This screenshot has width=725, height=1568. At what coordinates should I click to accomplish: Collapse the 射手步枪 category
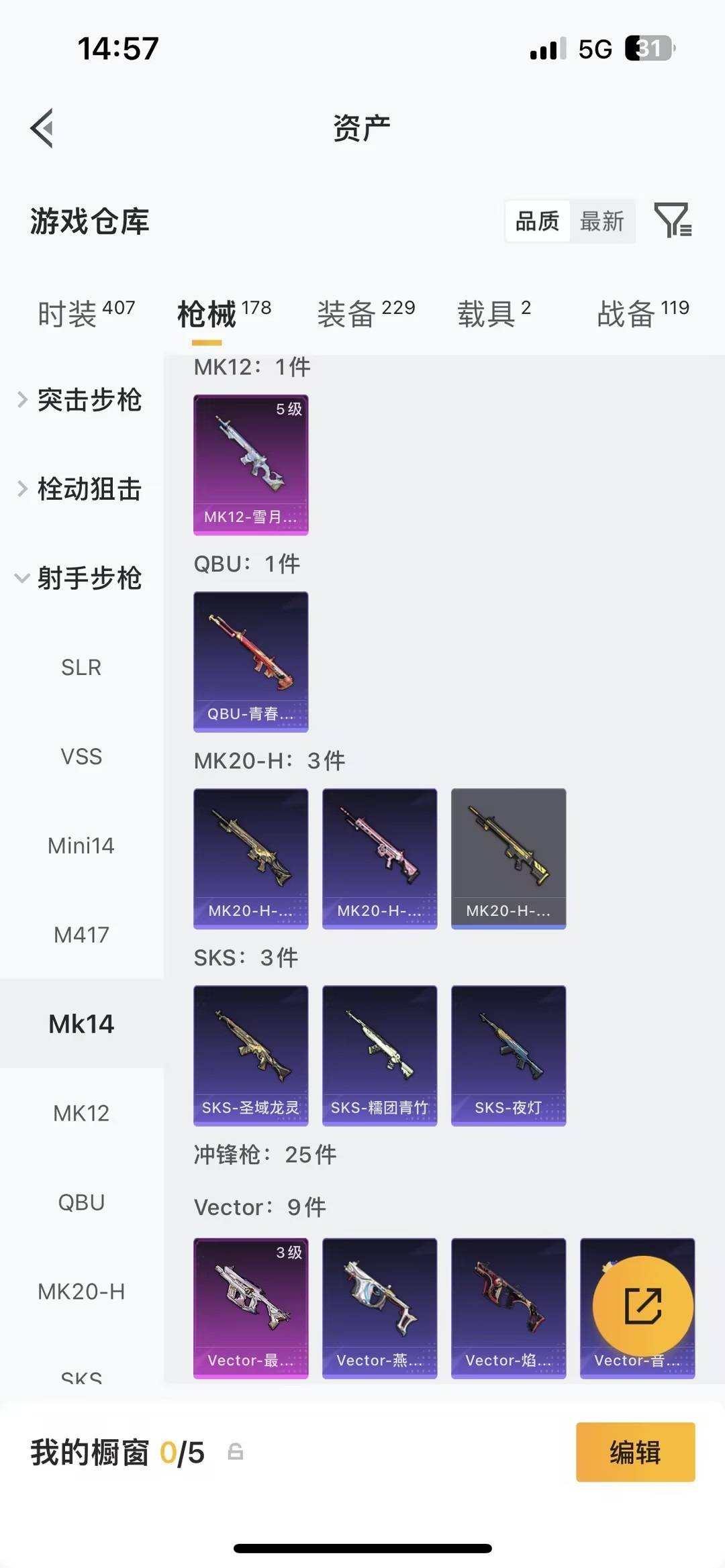point(91,578)
